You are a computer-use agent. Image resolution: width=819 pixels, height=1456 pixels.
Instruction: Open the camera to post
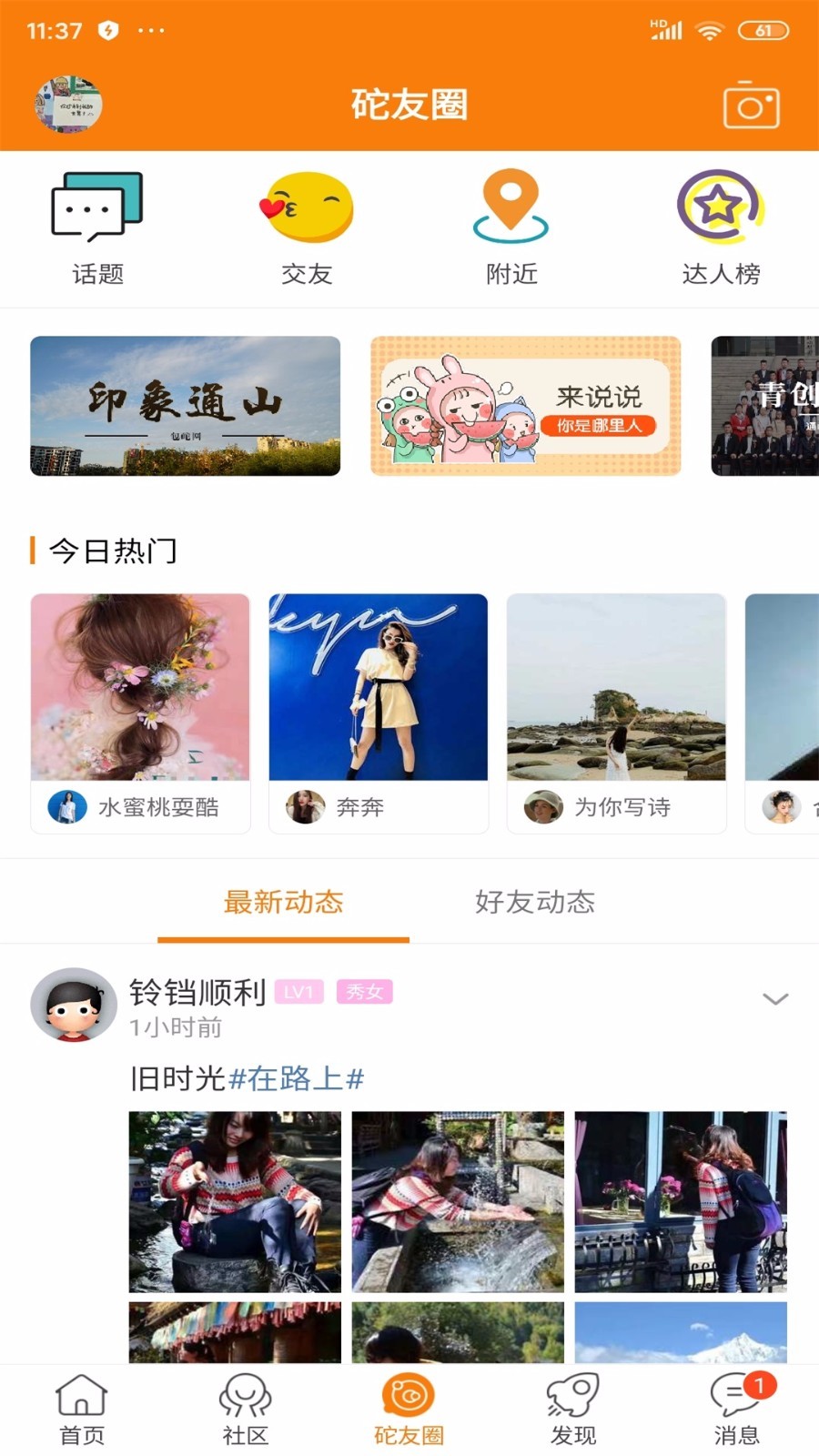tap(751, 106)
